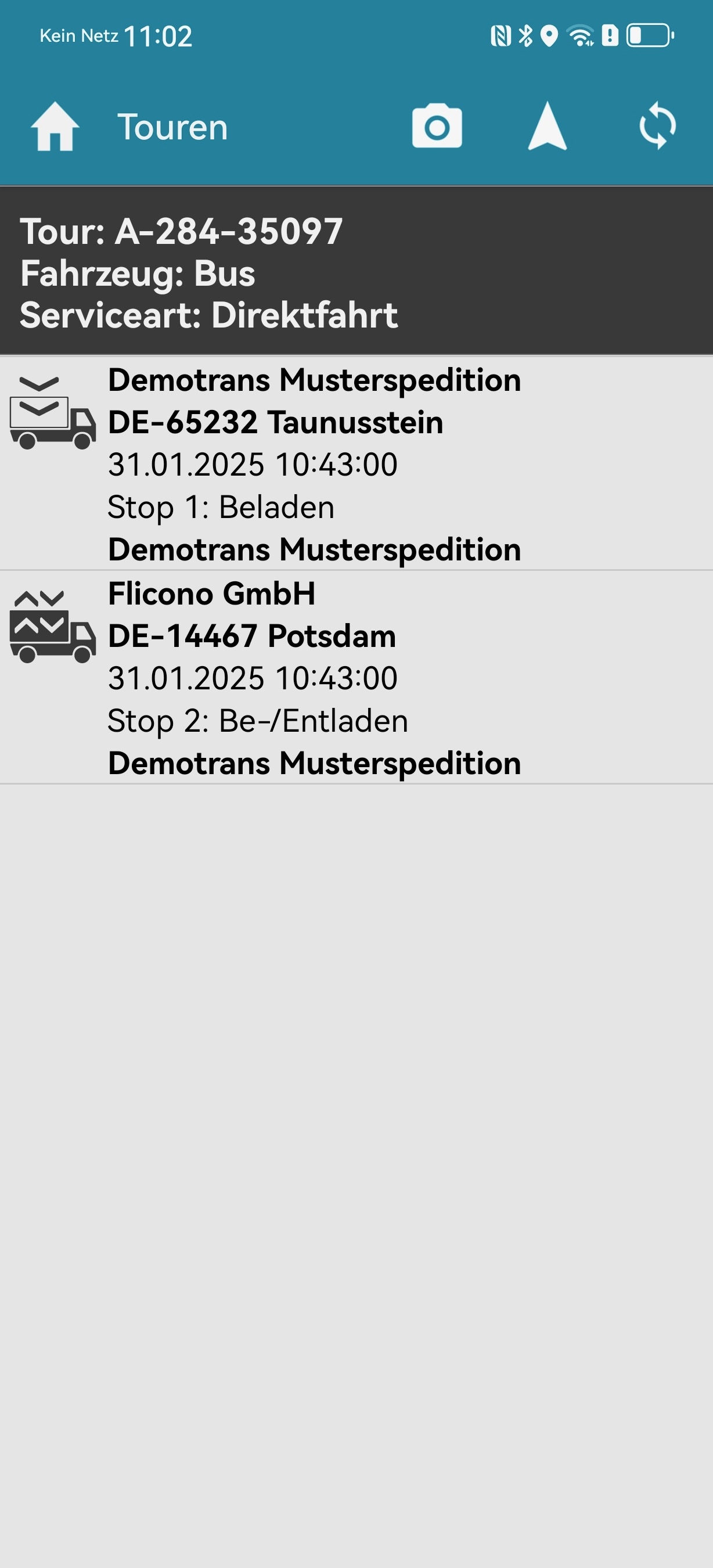This screenshot has width=713, height=1568.
Task: Go to the home screen icon
Action: pos(55,126)
